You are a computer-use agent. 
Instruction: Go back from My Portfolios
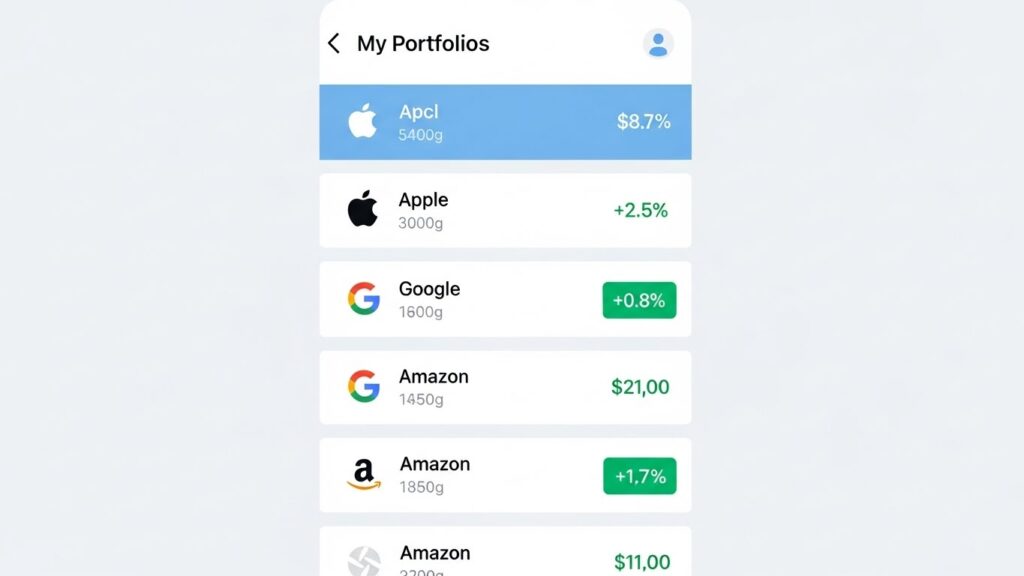tap(334, 43)
